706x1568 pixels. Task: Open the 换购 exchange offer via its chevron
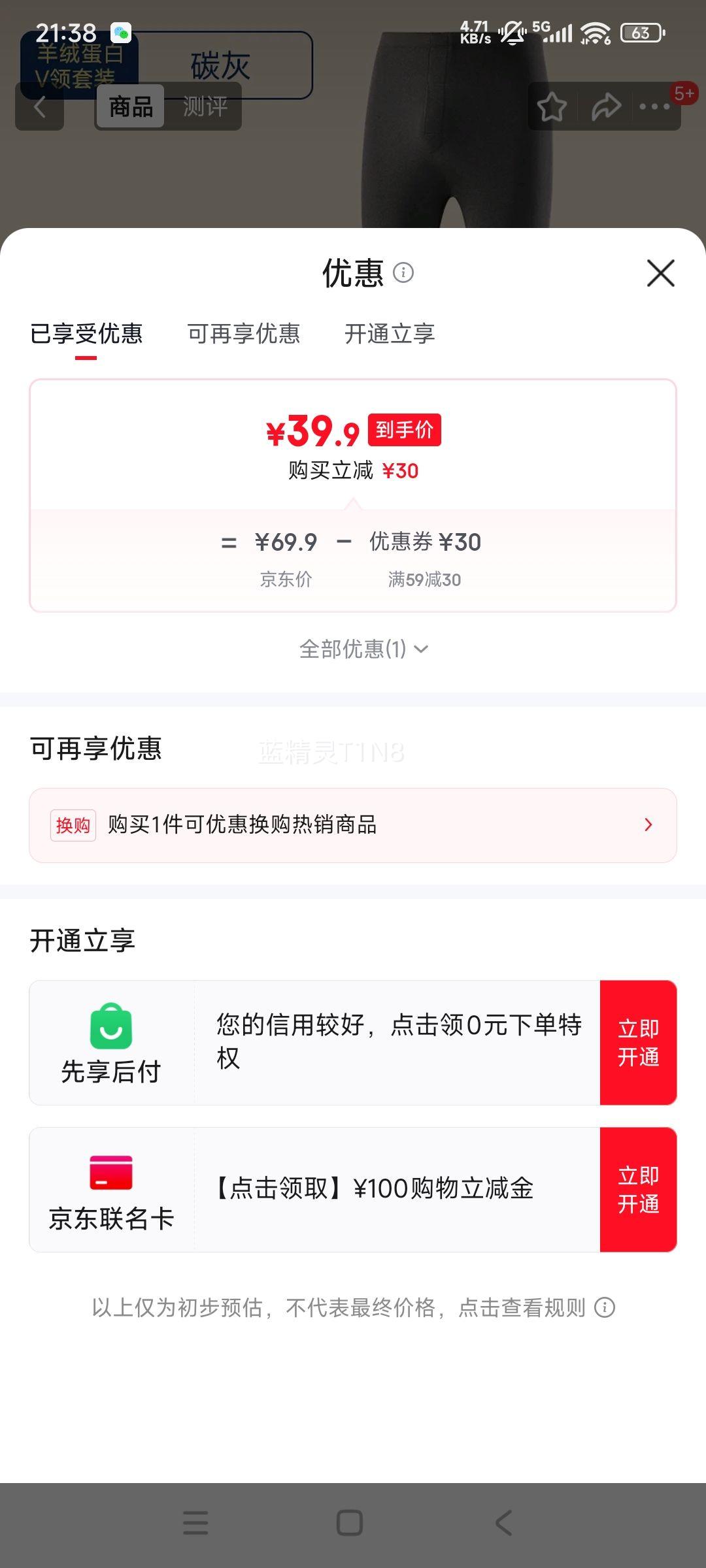click(648, 825)
